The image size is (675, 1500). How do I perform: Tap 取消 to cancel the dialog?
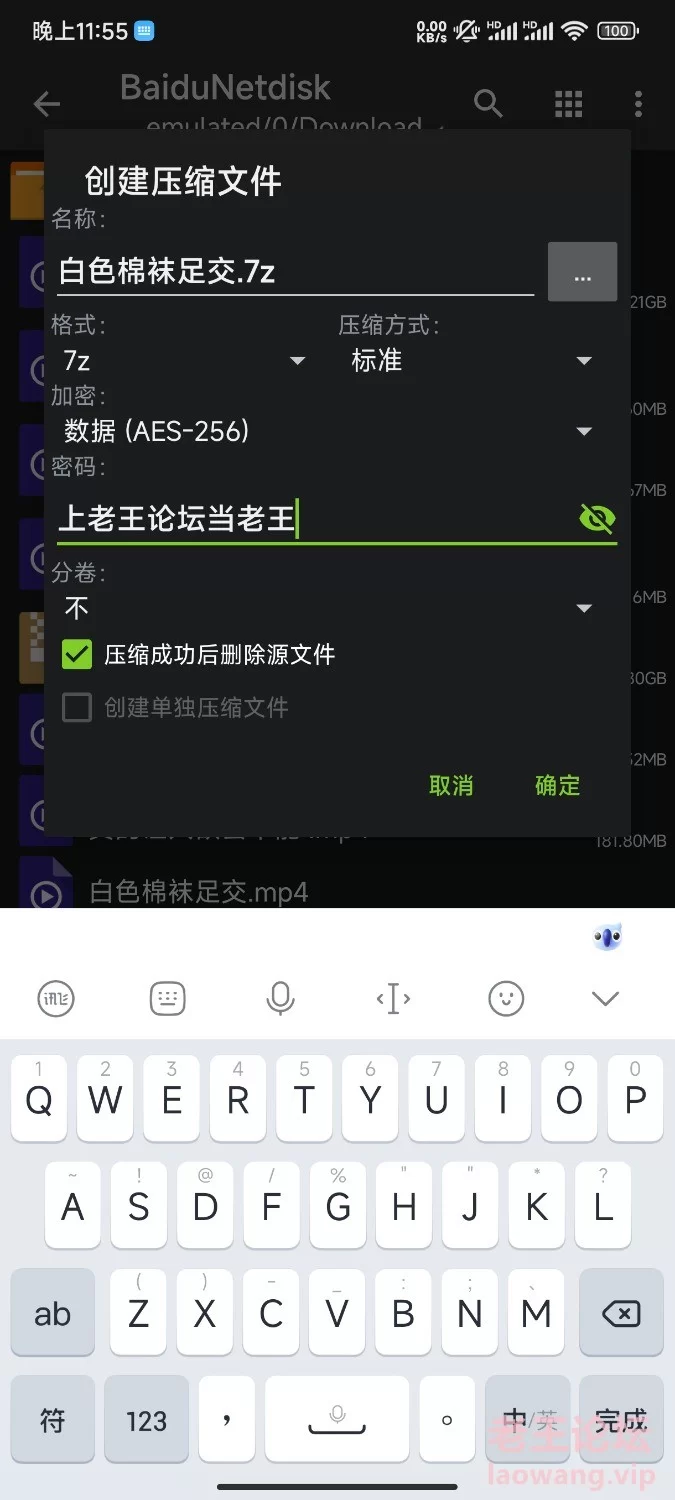point(451,786)
